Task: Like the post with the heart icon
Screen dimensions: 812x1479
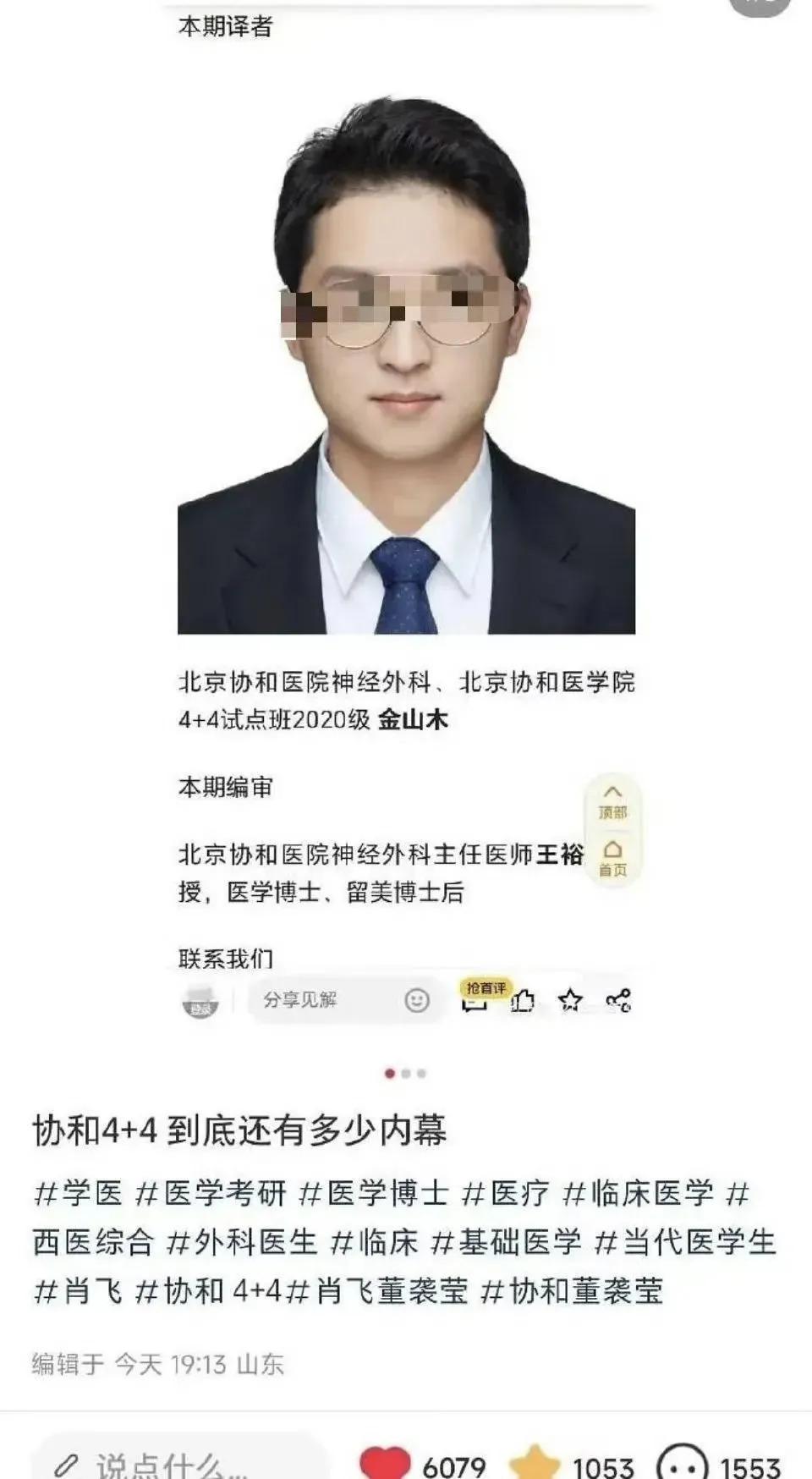Action: 385,1464
